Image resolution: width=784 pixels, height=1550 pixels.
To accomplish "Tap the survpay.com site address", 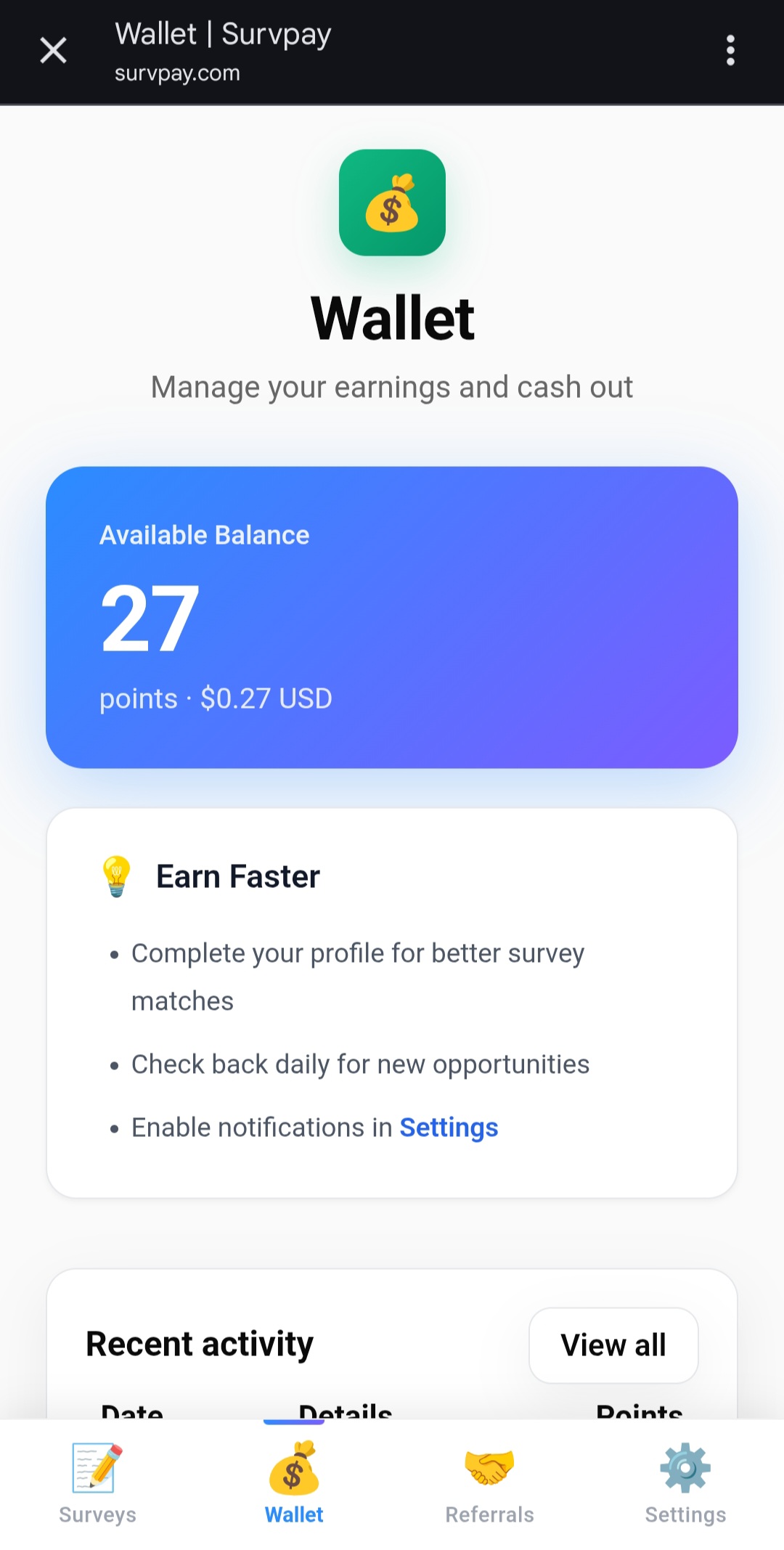I will tap(176, 73).
